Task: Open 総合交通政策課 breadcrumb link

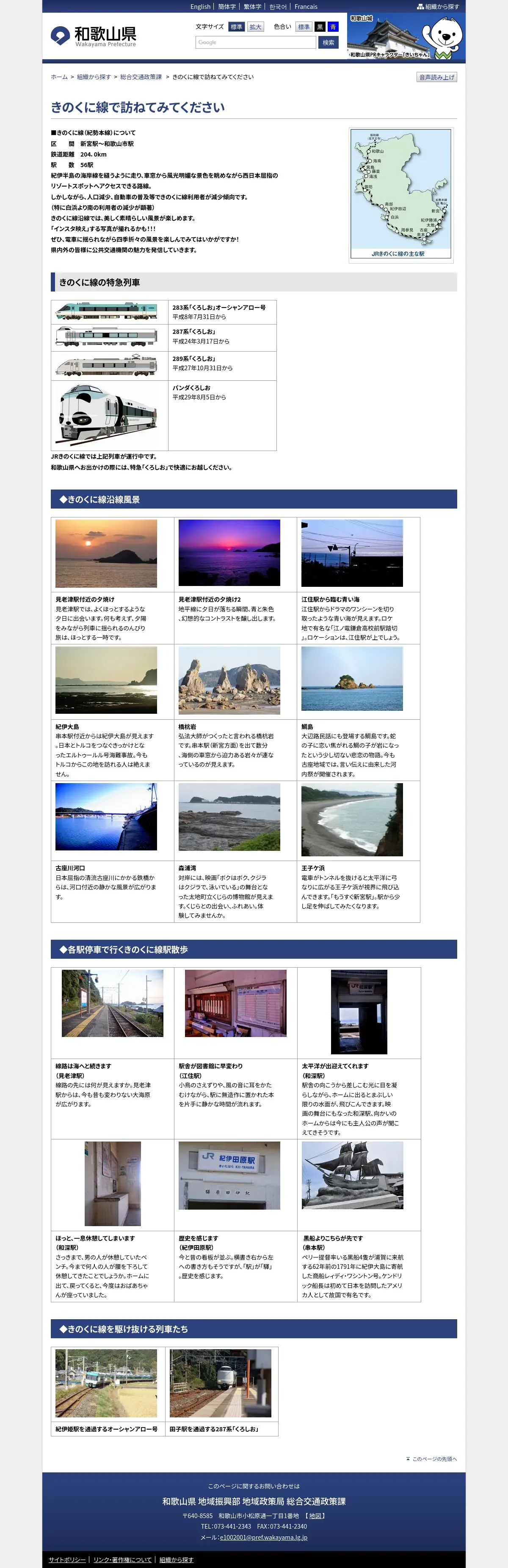Action: 141,77
